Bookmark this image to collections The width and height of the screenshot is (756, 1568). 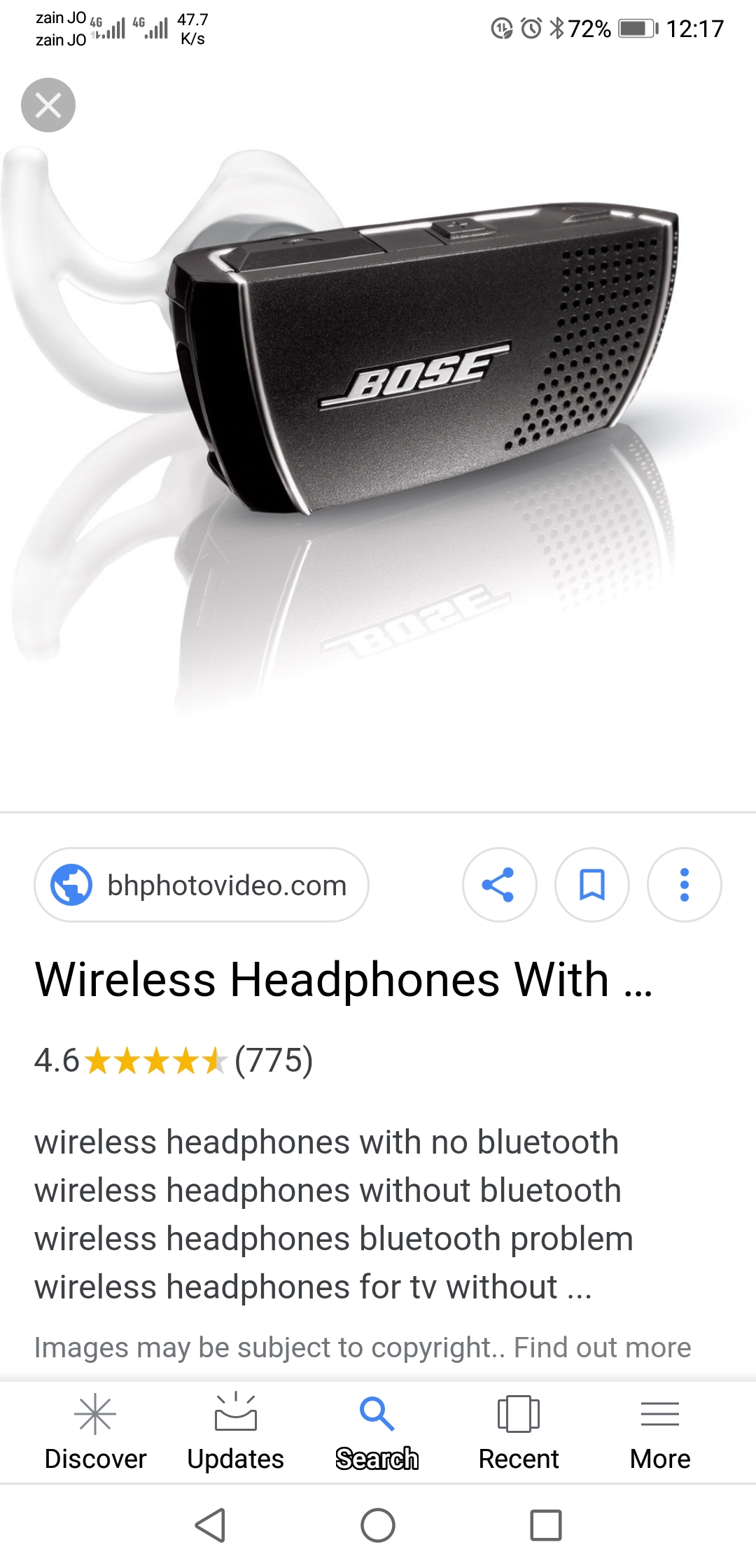[x=592, y=885]
